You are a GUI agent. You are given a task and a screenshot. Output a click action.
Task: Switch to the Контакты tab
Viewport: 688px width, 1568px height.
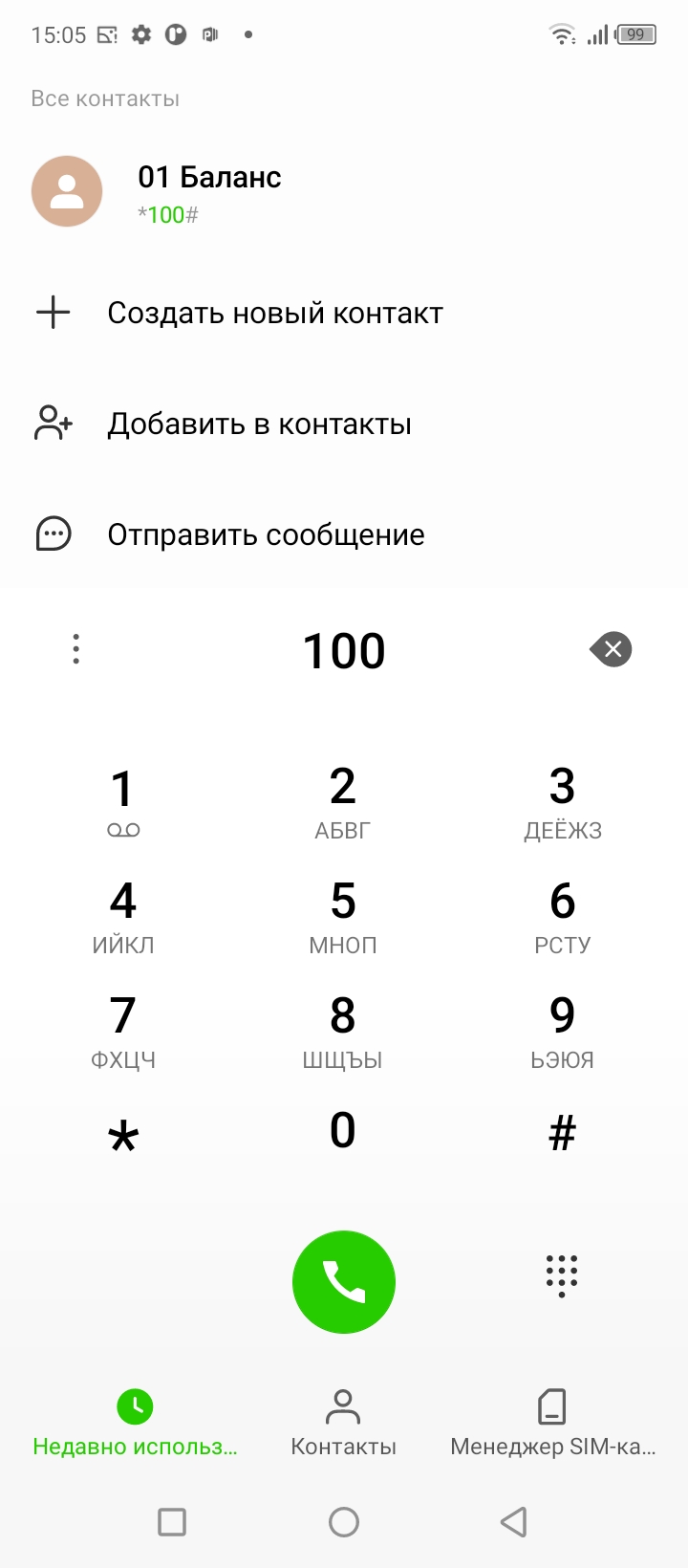pos(343,1423)
